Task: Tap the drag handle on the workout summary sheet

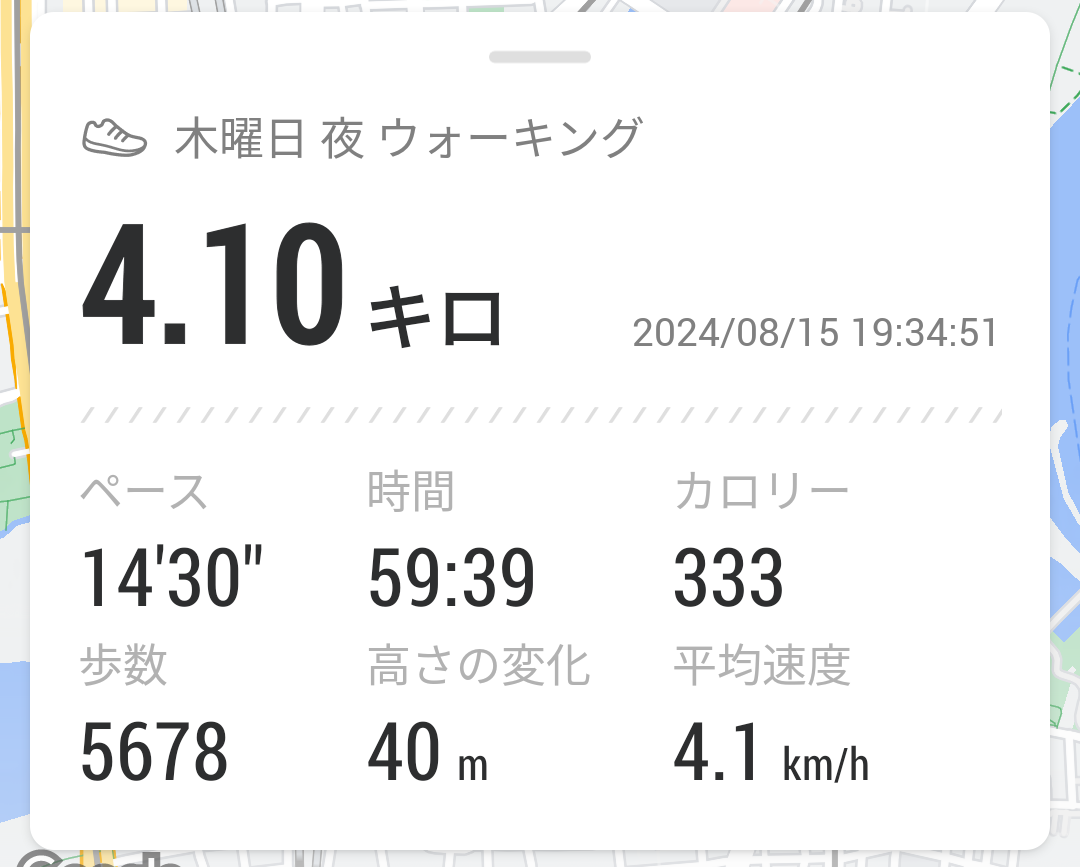Action: 540,57
